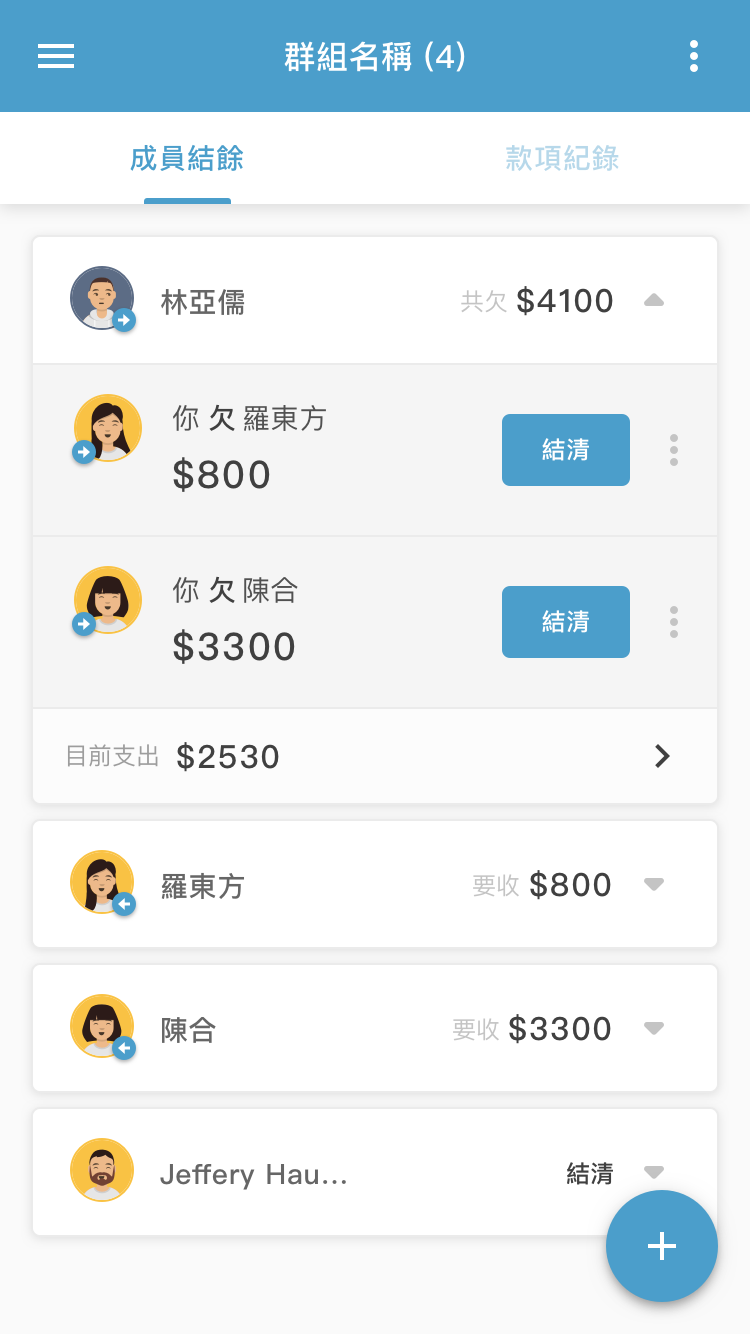The image size is (750, 1334).
Task: Tap the chevron next to 目前支出
Action: pyautogui.click(x=662, y=757)
